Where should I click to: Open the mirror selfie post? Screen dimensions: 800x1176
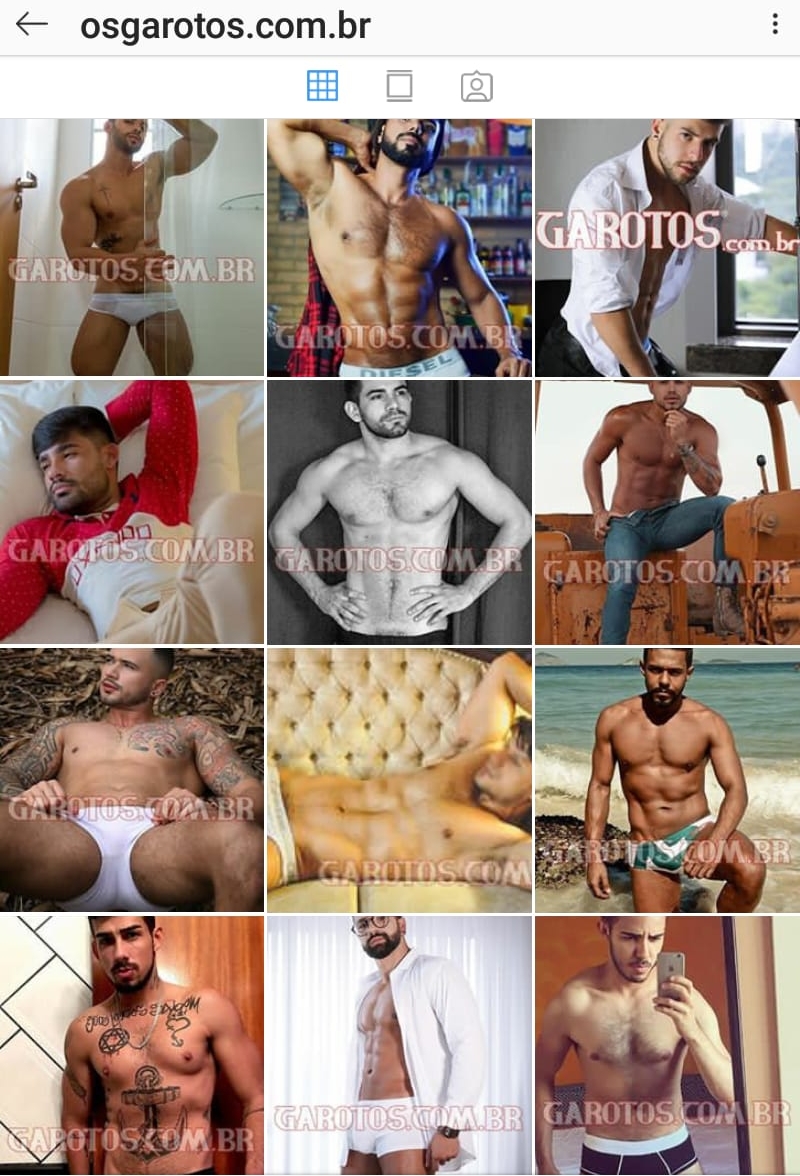pyautogui.click(x=667, y=1045)
